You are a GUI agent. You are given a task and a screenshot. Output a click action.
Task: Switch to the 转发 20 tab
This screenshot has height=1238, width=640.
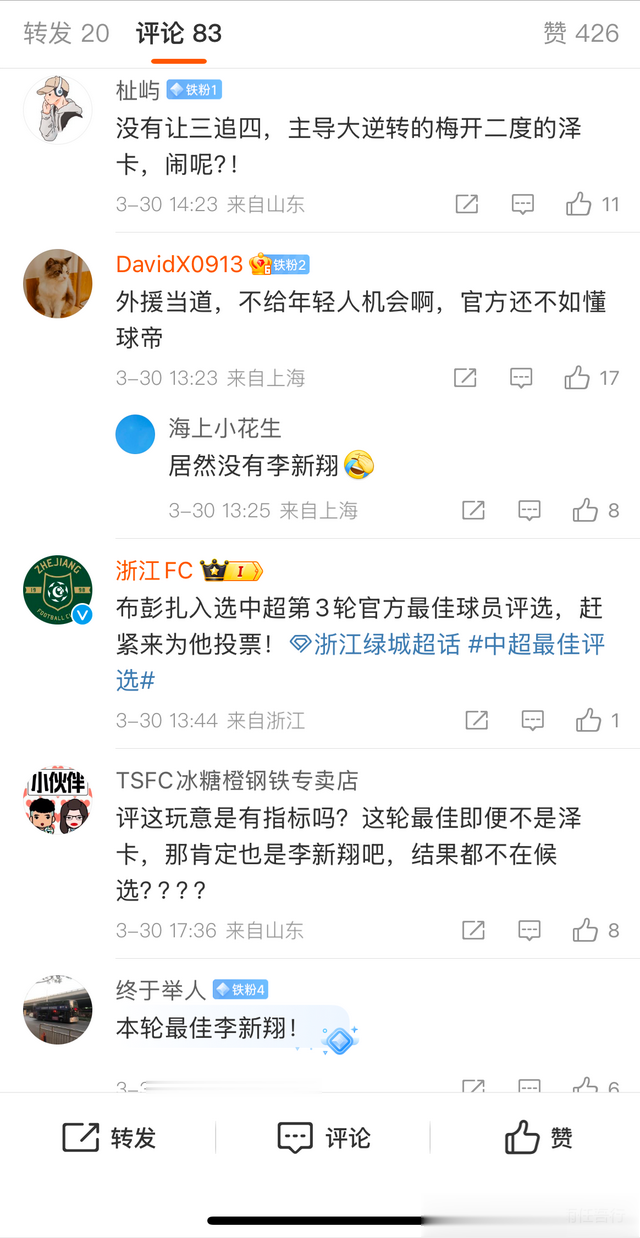[66, 33]
